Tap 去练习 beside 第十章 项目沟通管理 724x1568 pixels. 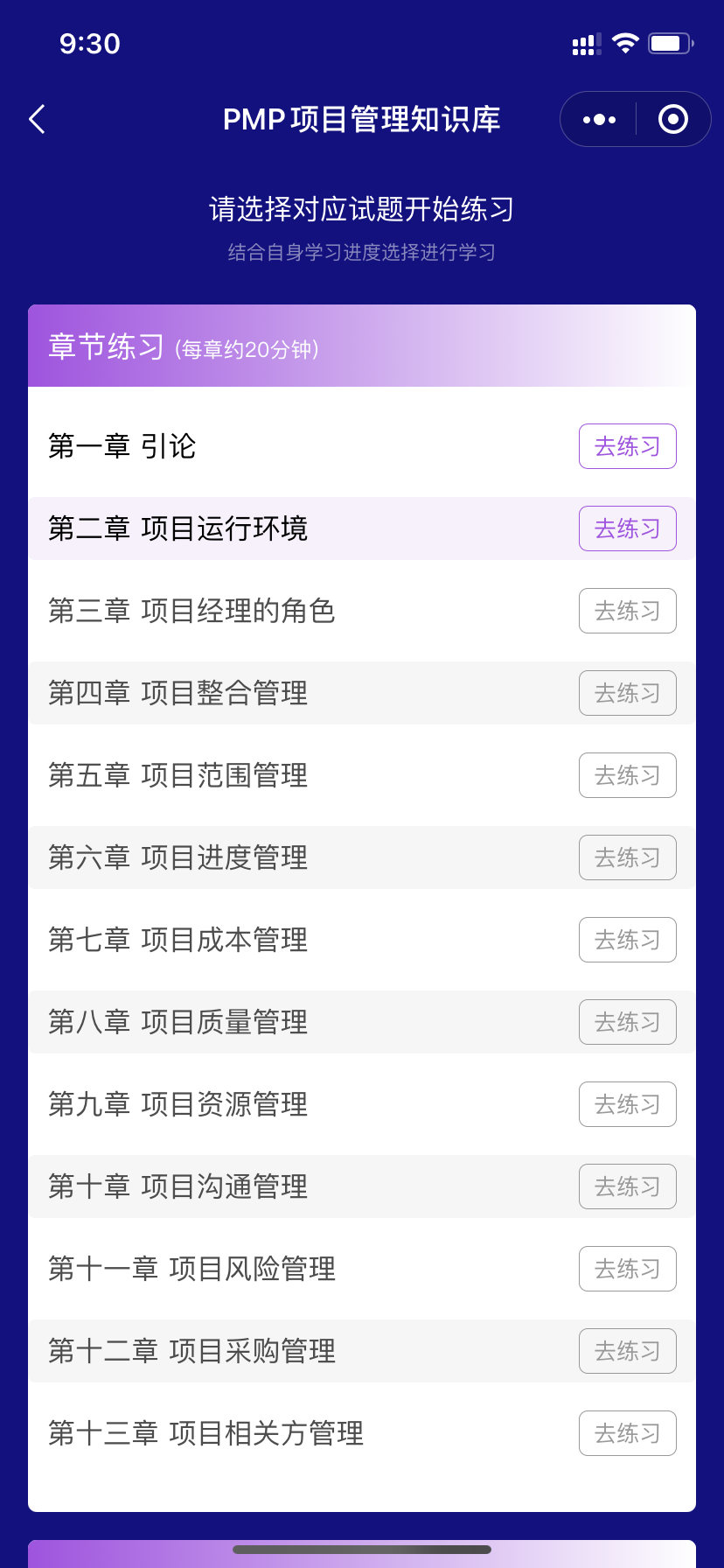pos(628,1186)
